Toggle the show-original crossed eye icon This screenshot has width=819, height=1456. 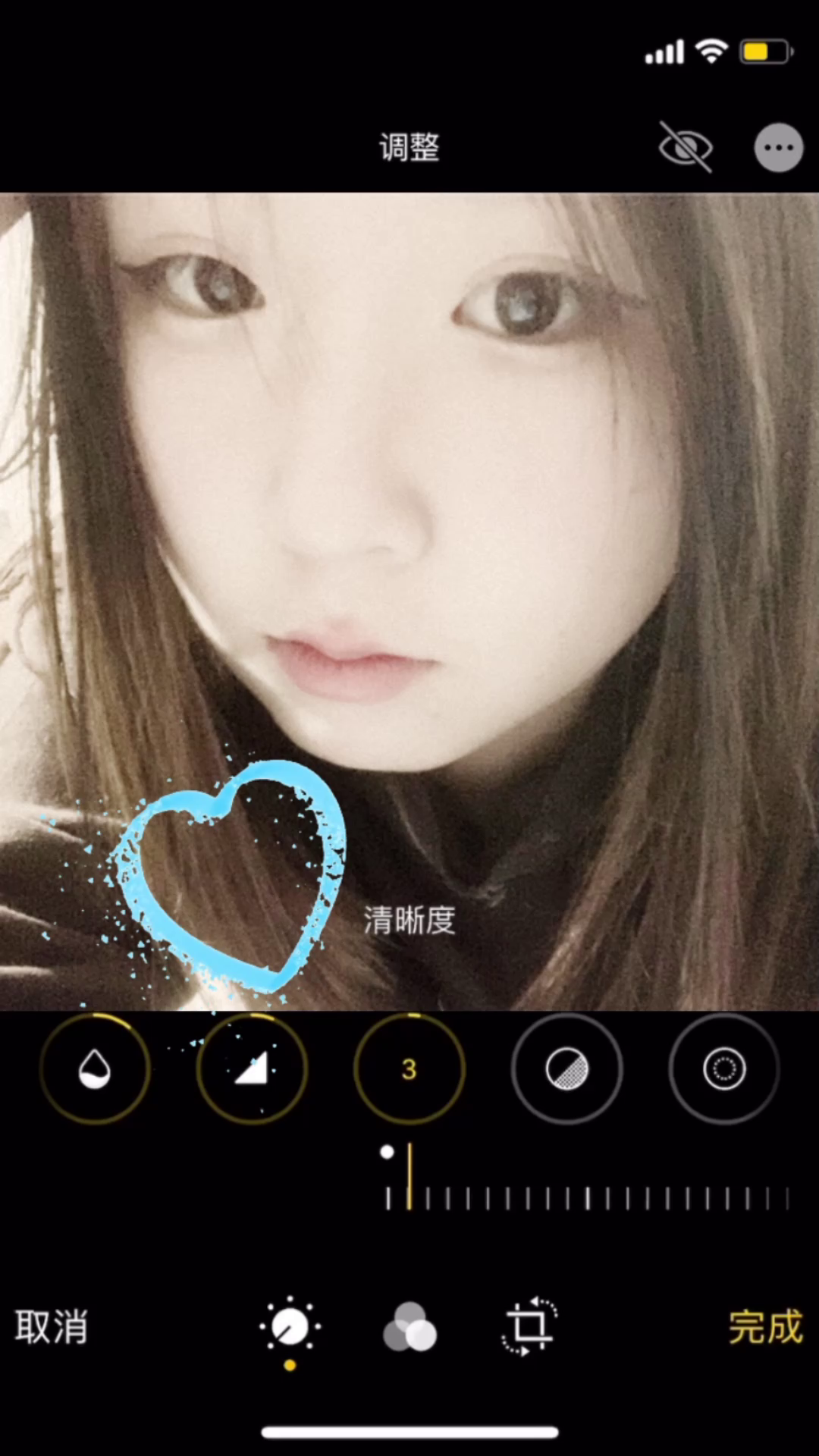click(x=686, y=147)
